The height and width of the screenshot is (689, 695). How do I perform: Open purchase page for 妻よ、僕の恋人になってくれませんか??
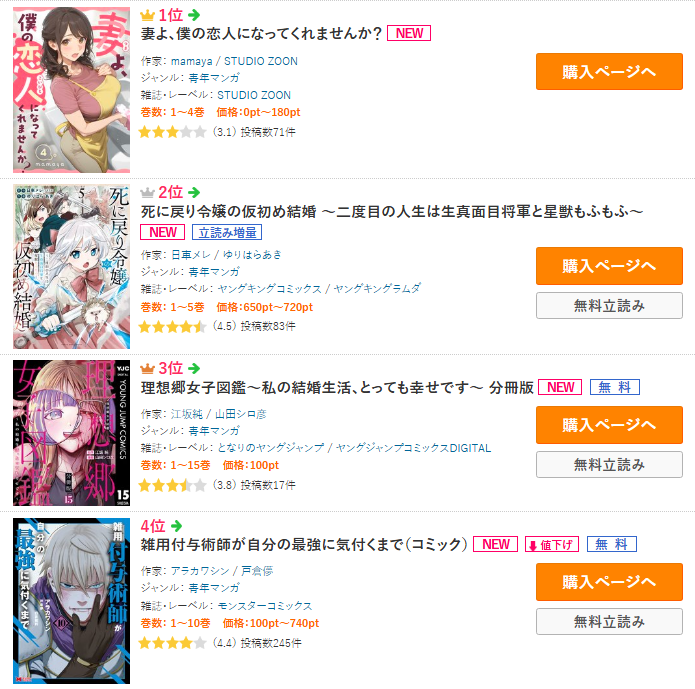point(608,72)
